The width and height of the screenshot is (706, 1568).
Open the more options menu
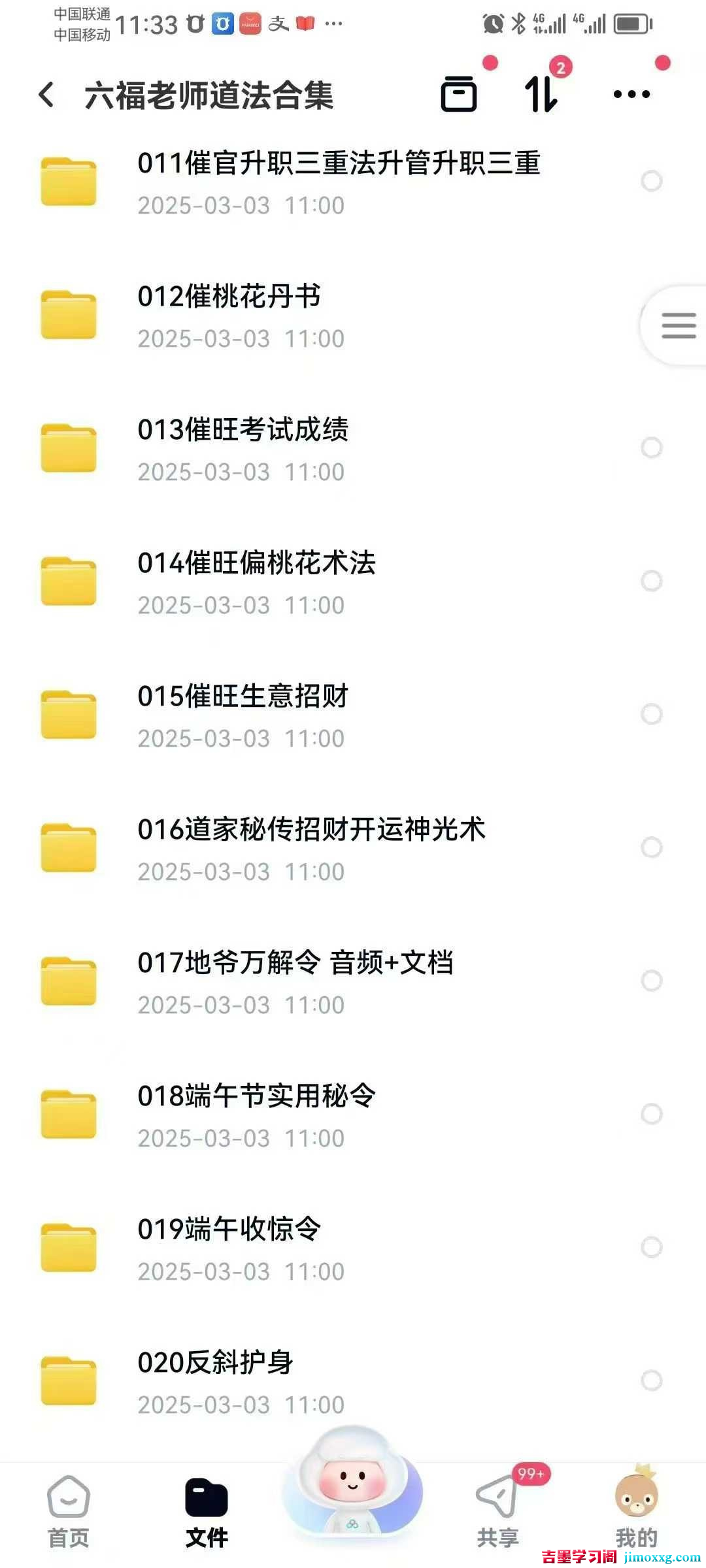click(x=630, y=95)
